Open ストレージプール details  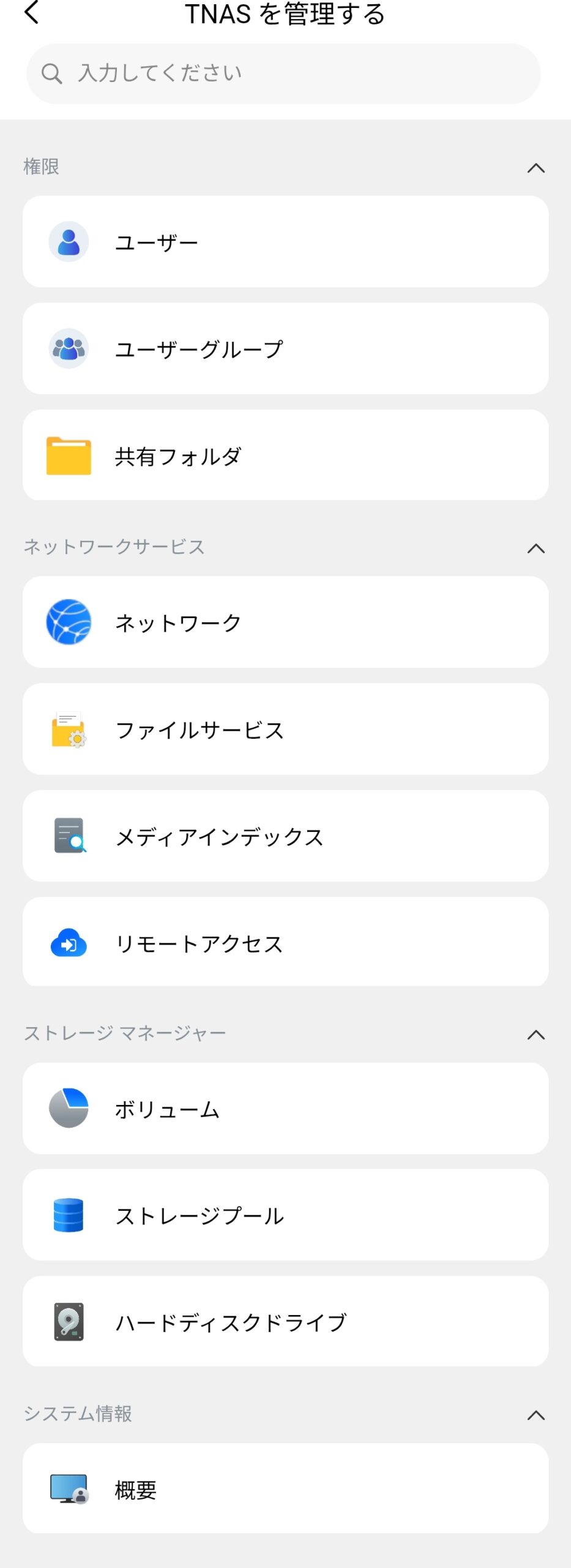(285, 1215)
